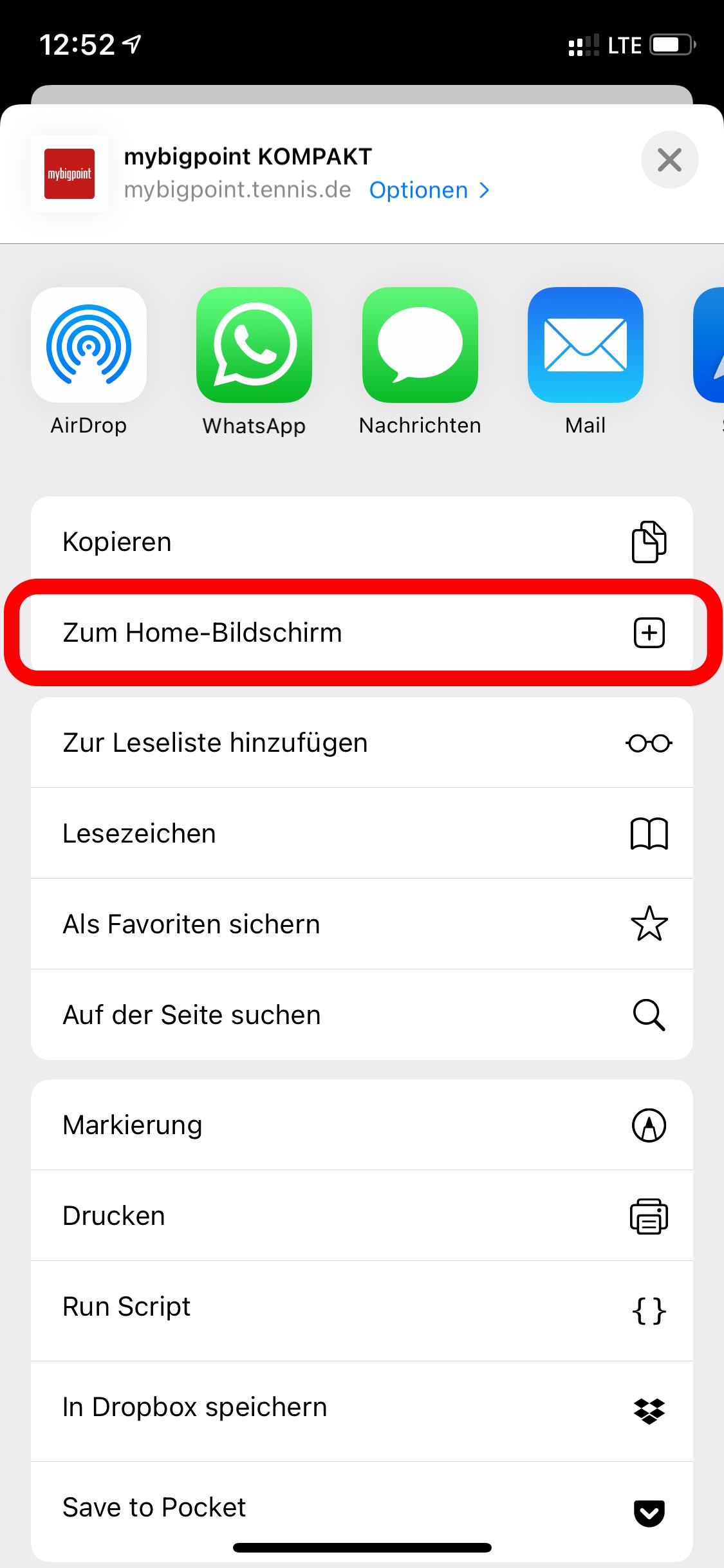Choose In Dropbox speichern
The width and height of the screenshot is (724, 1568).
[362, 1408]
